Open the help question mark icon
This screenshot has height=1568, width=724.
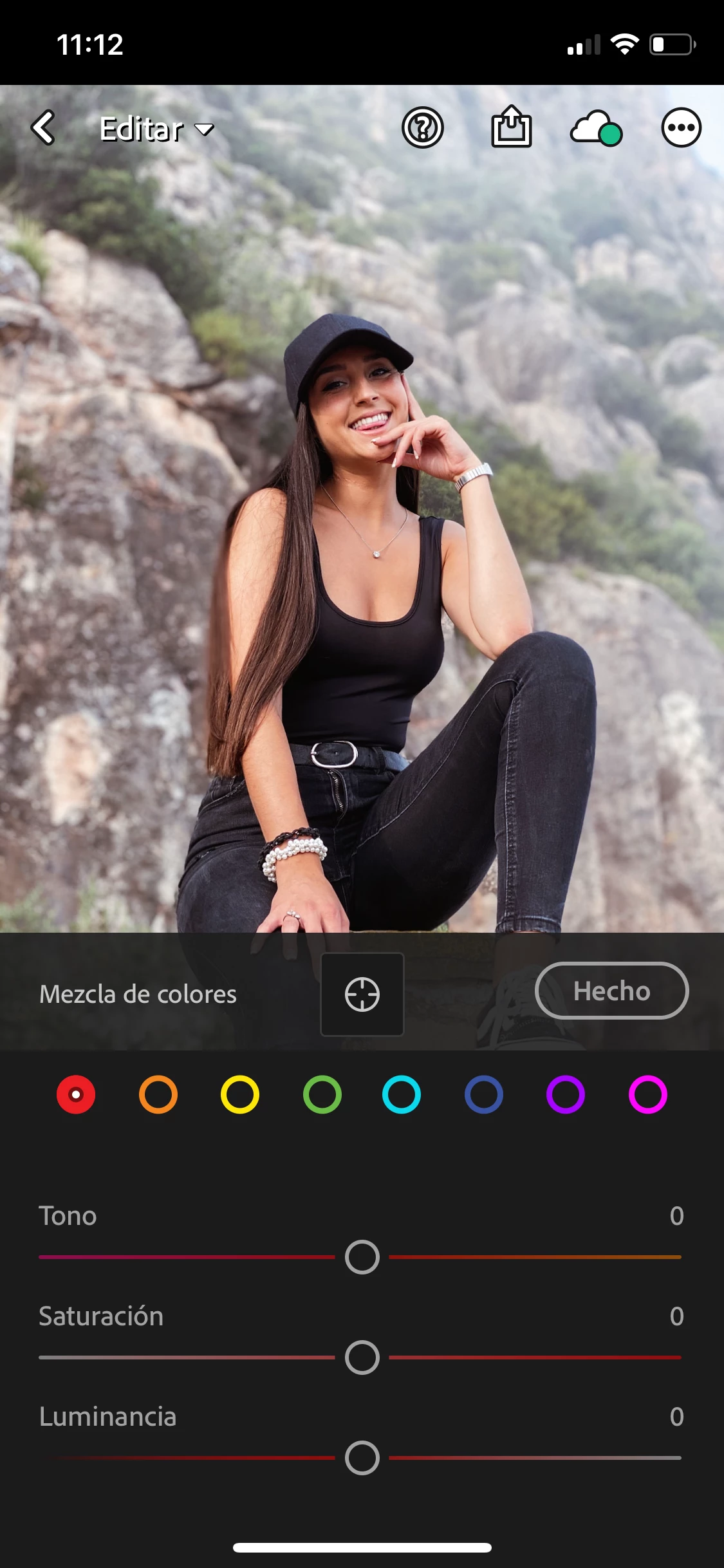[423, 127]
